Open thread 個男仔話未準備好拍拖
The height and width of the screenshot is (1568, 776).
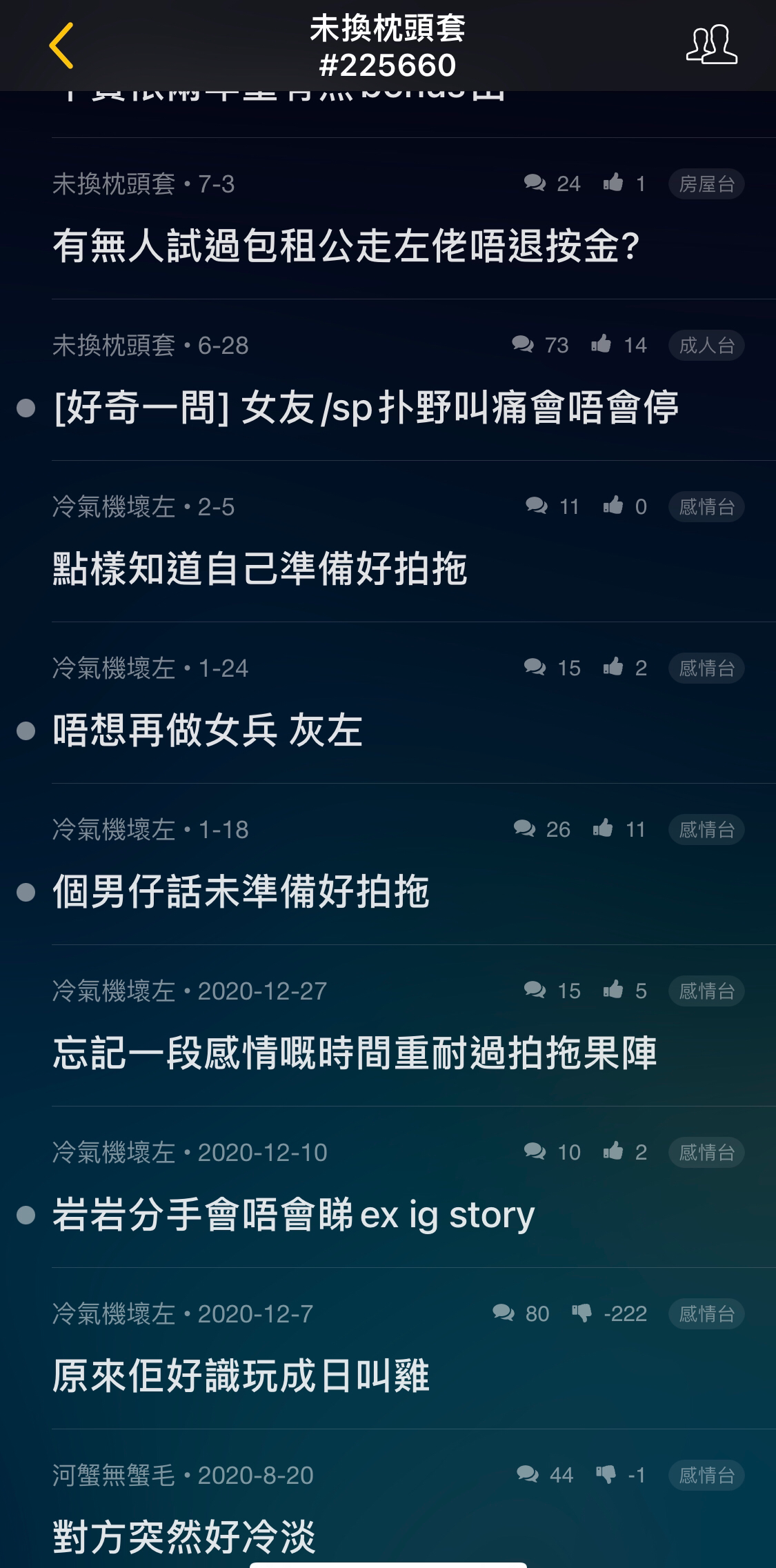[241, 892]
